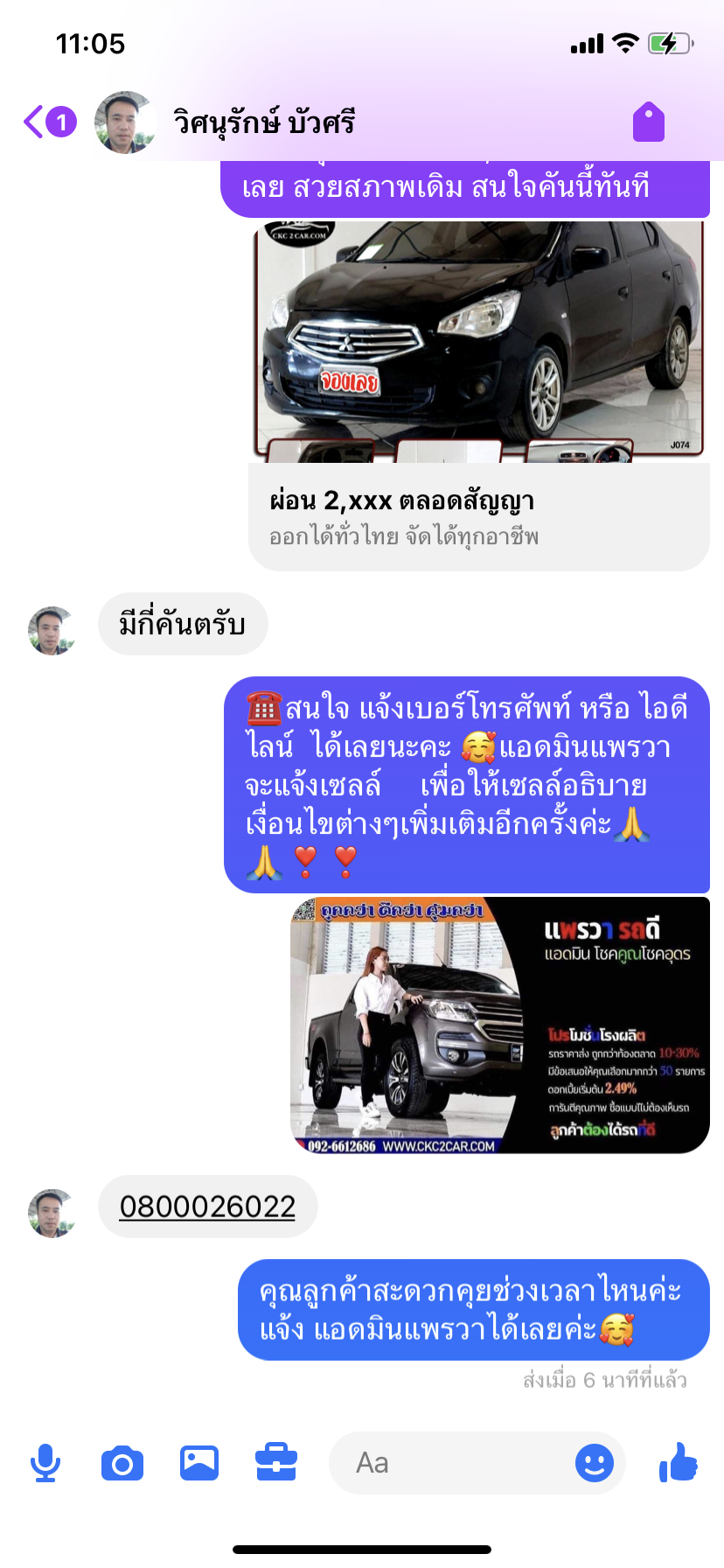
Task: Go back to the inbox list
Action: tap(49, 122)
